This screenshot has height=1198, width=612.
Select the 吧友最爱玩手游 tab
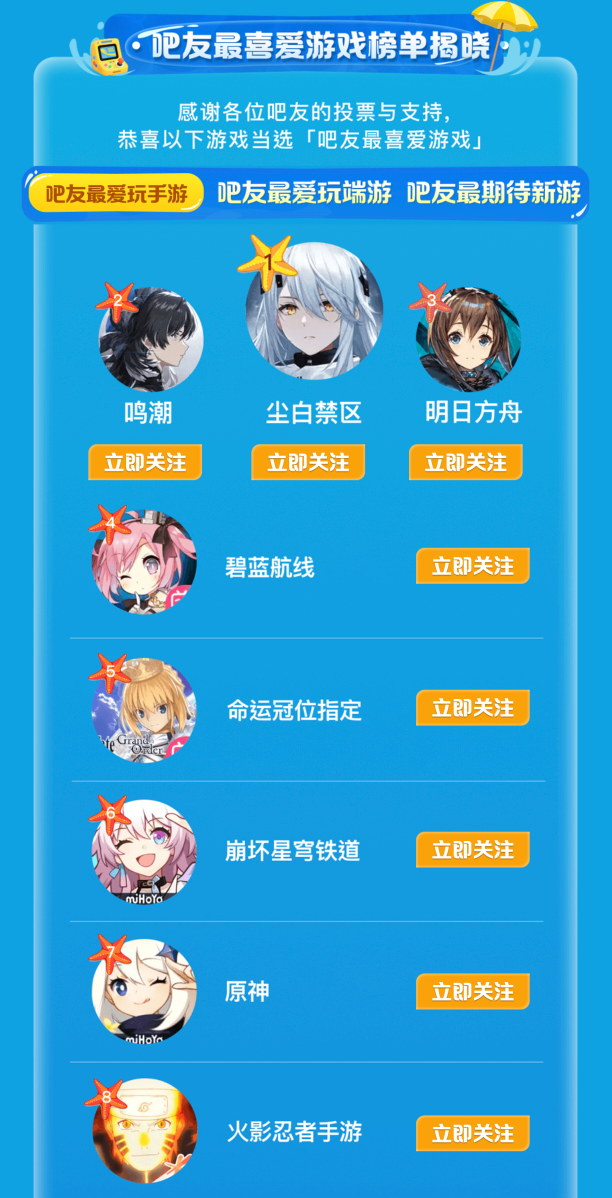click(116, 194)
